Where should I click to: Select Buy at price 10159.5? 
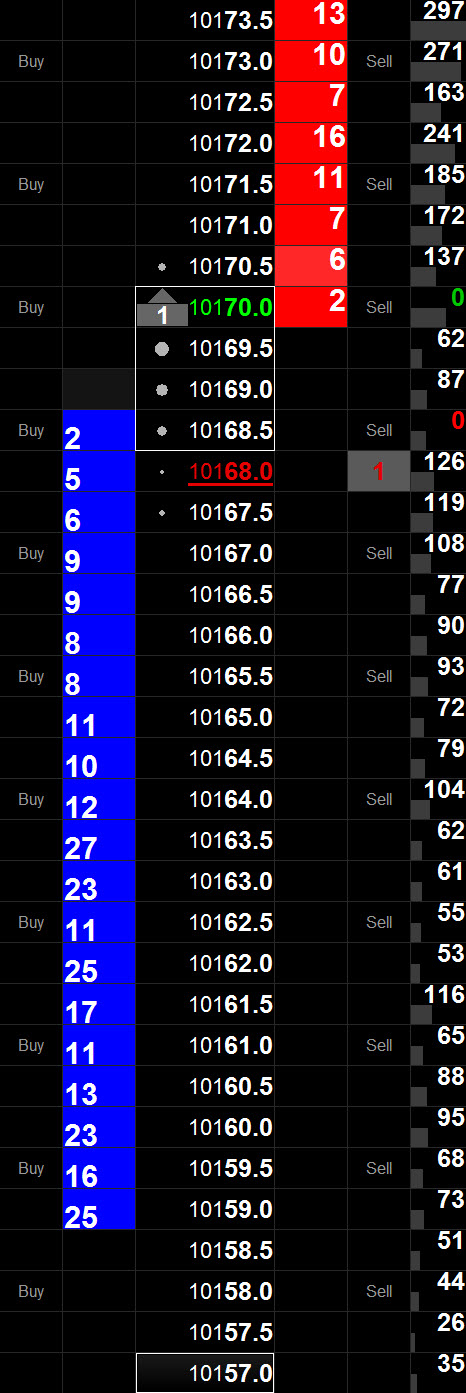tap(31, 1168)
